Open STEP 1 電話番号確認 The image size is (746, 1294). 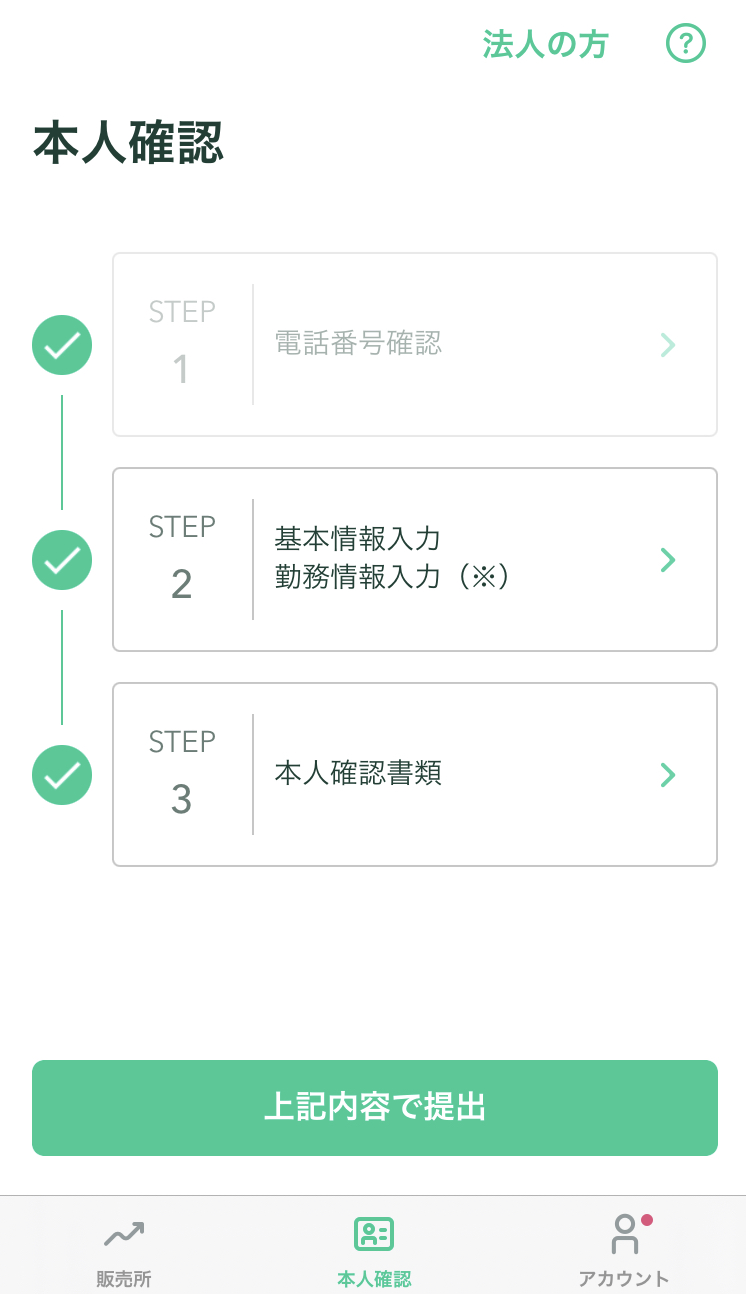tap(415, 344)
